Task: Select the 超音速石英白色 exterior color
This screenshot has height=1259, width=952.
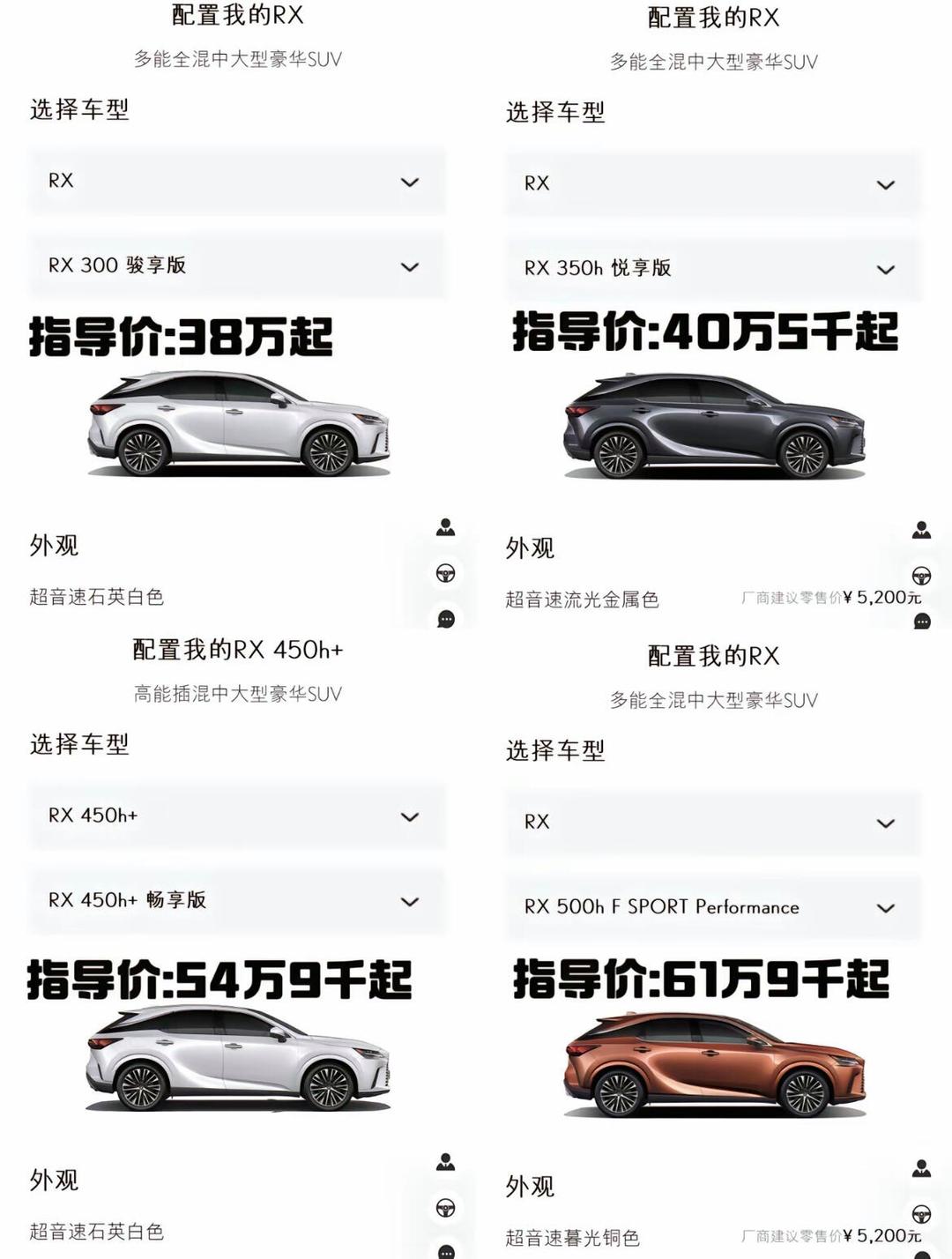Action: pyautogui.click(x=99, y=597)
